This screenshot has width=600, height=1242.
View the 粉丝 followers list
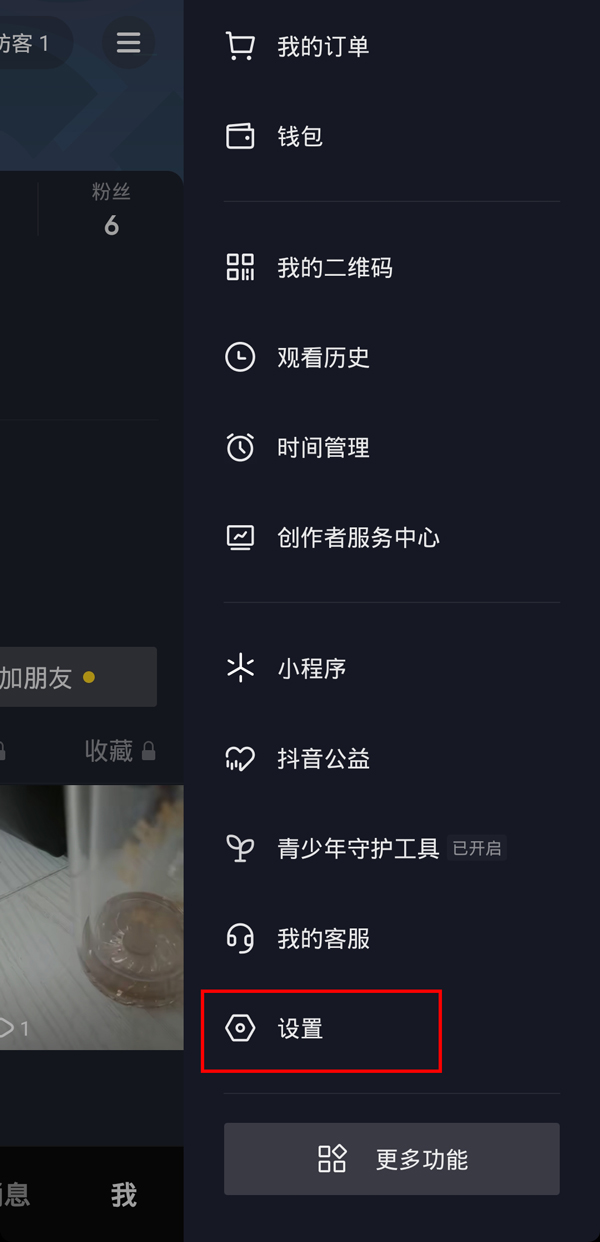coord(111,210)
